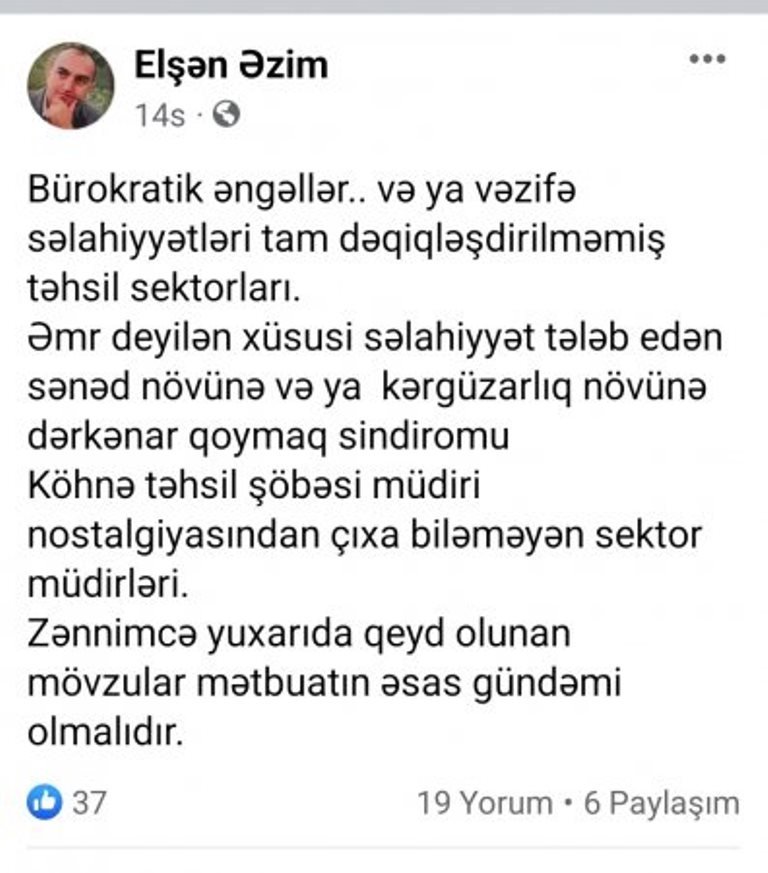Open the Elşən Əzim profile name
768x873 pixels.
click(x=231, y=66)
